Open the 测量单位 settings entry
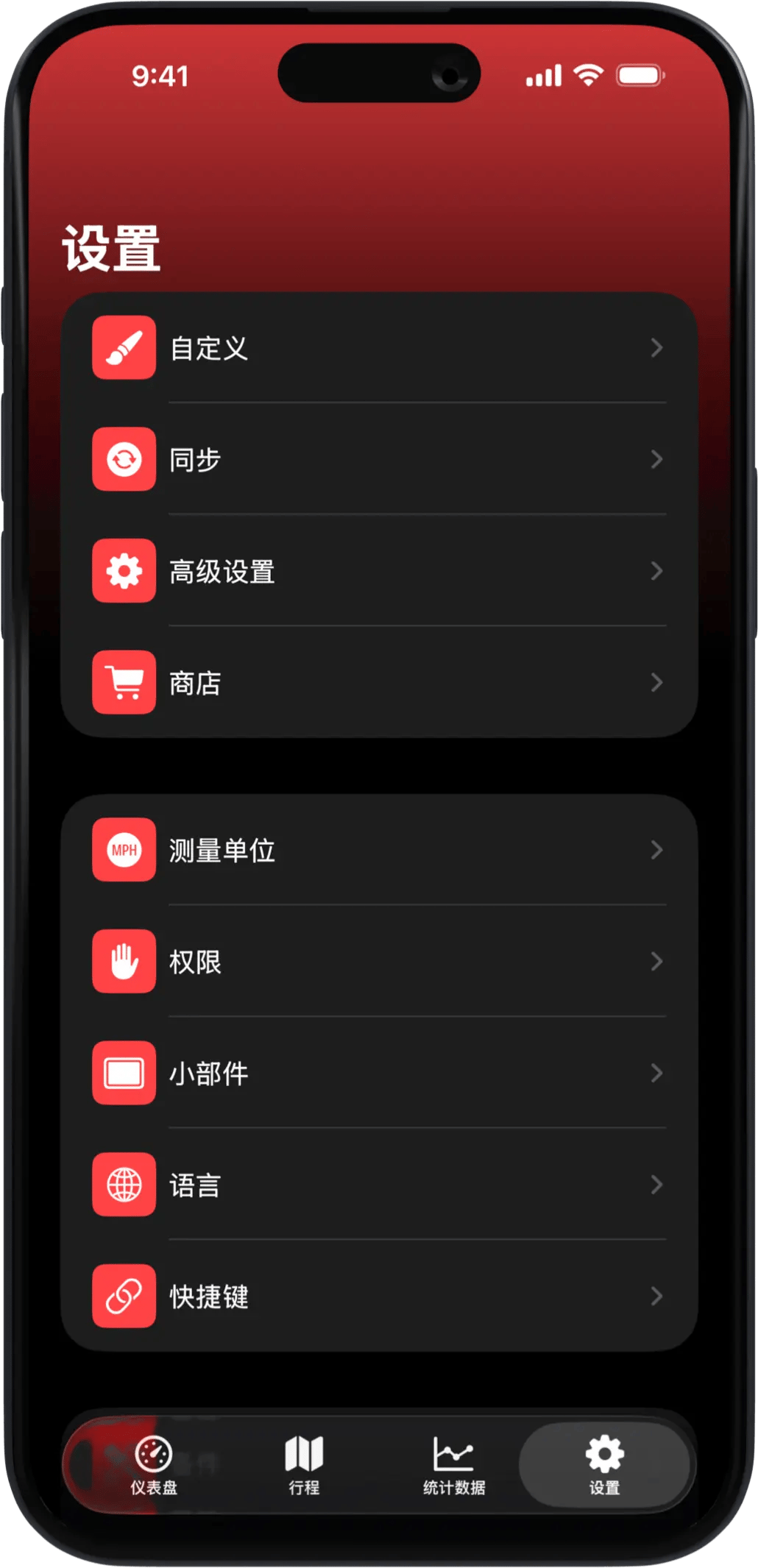758x1568 pixels. coord(379,851)
